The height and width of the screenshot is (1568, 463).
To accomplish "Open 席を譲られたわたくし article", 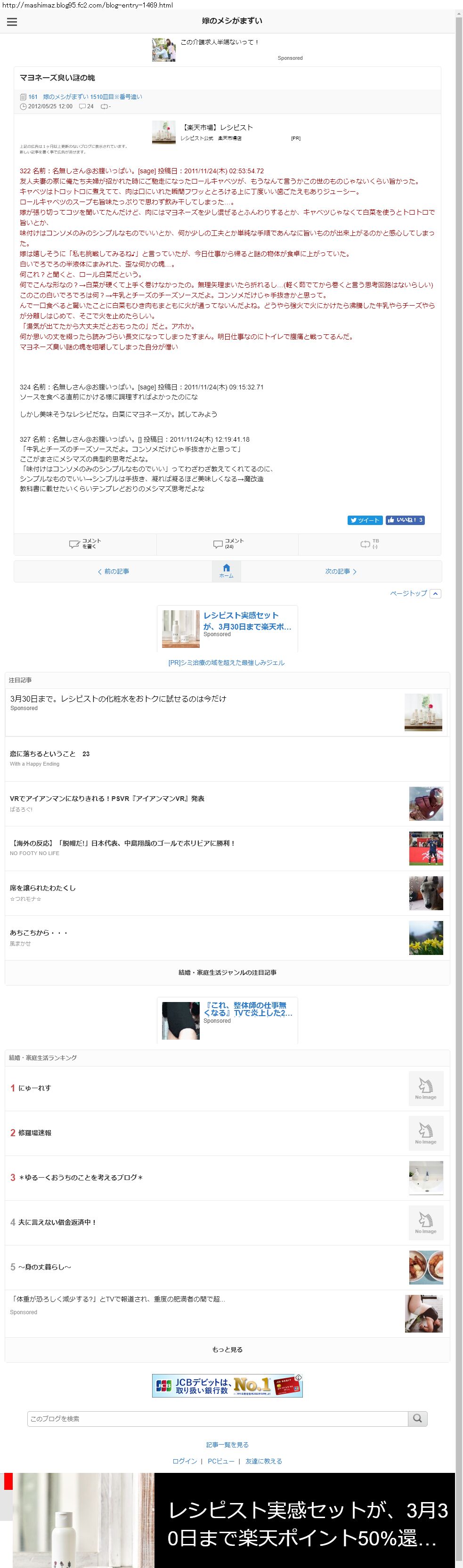I will point(43,888).
